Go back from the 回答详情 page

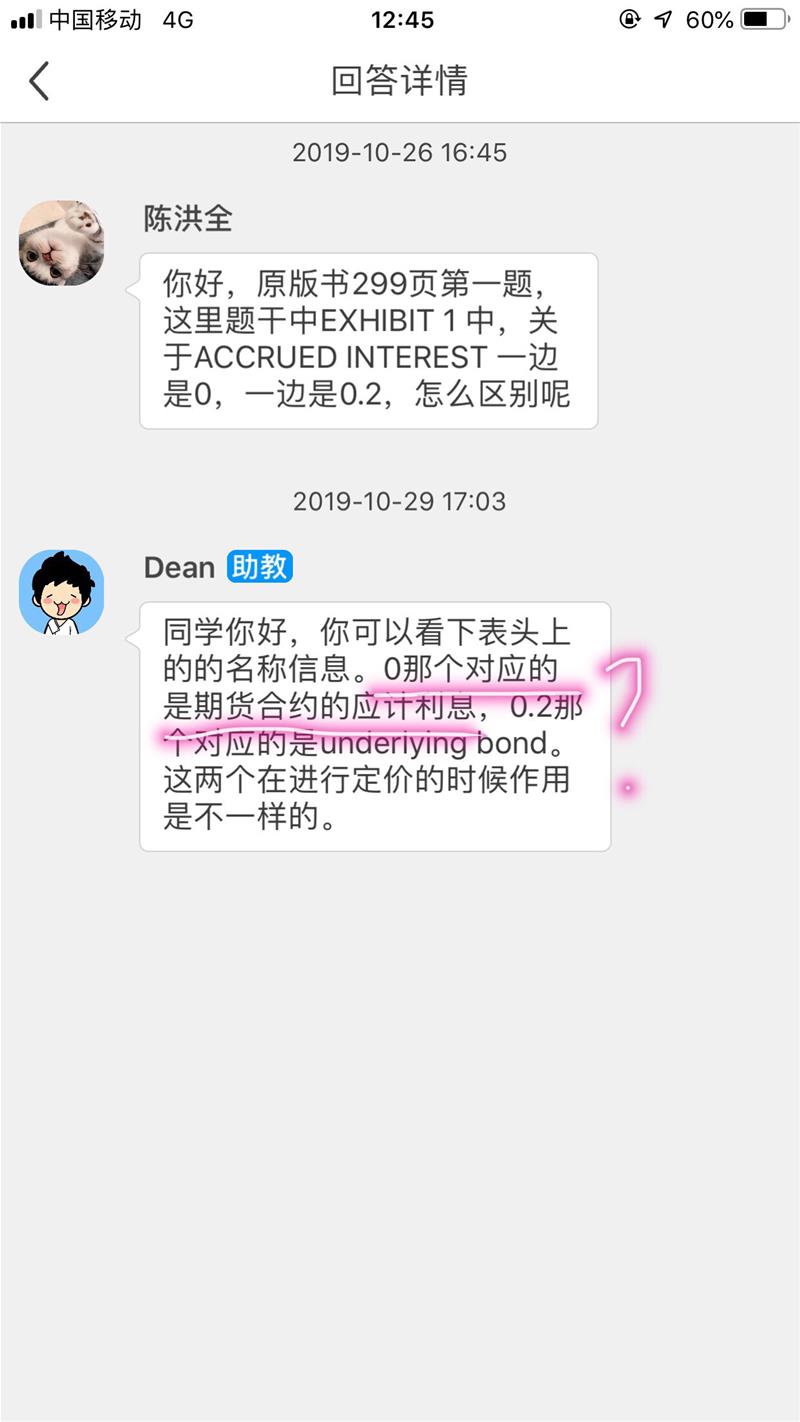(38, 81)
